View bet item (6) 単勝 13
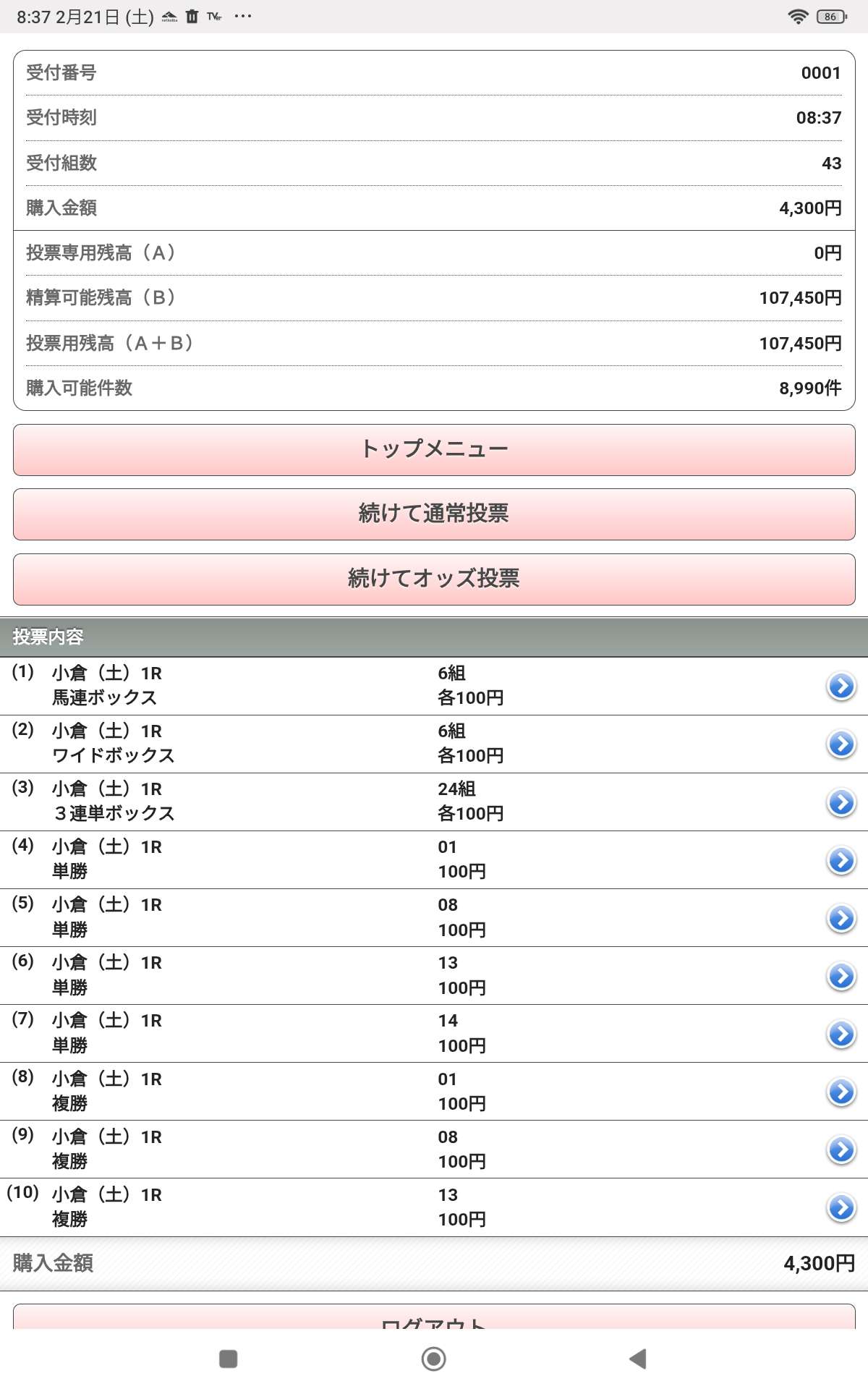Image resolution: width=868 pixels, height=1389 pixels. 841,975
